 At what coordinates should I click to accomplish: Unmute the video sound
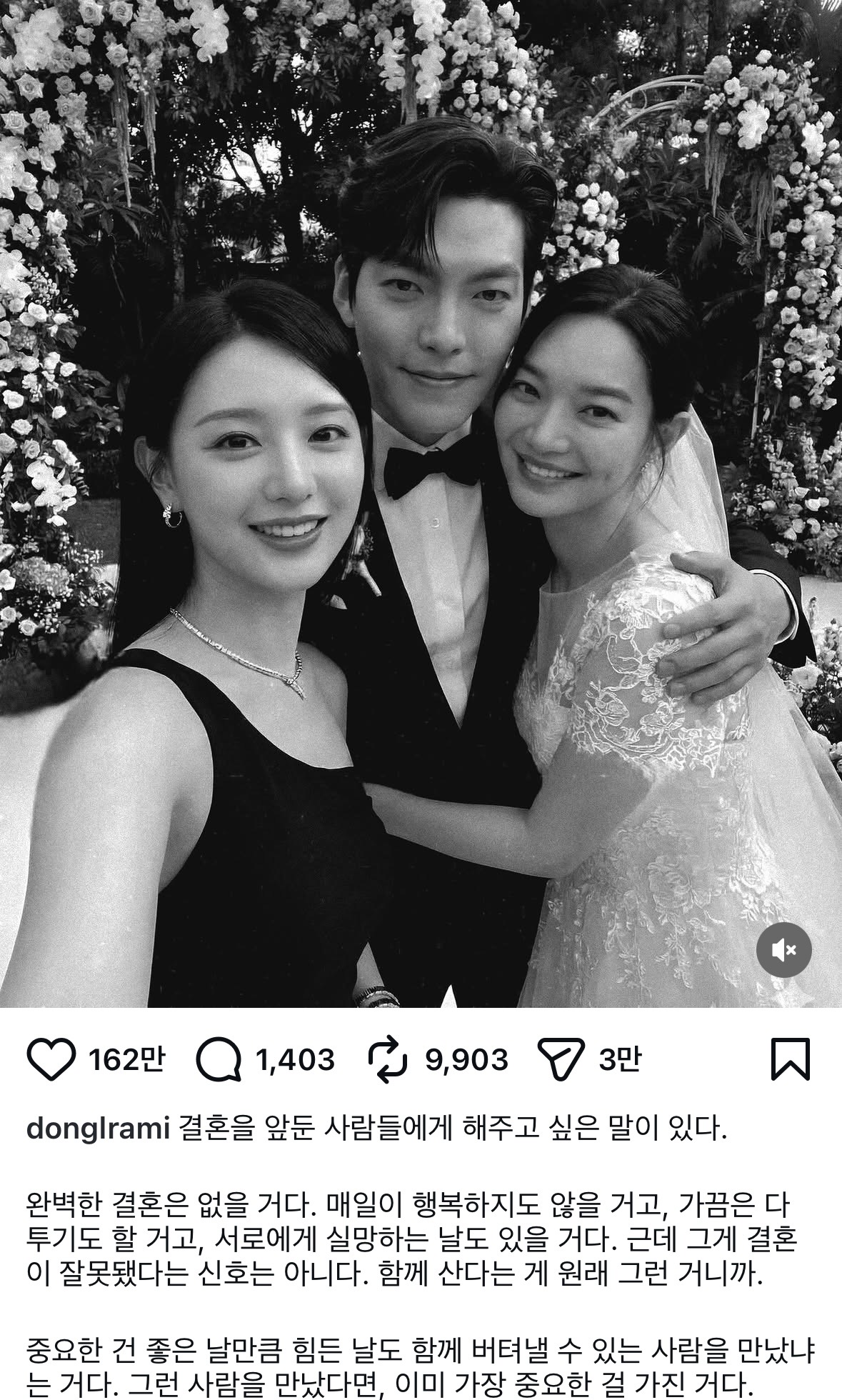pyautogui.click(x=784, y=949)
